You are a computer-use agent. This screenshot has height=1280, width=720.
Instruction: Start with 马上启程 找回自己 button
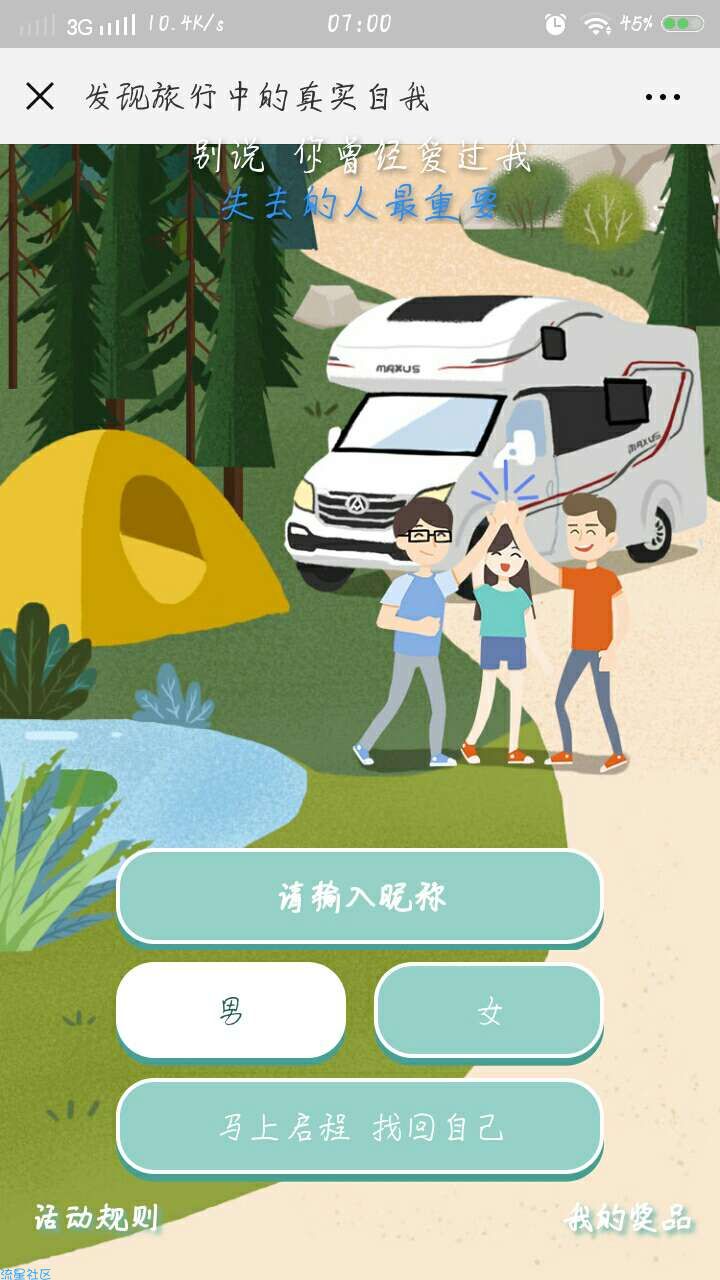[360, 1127]
